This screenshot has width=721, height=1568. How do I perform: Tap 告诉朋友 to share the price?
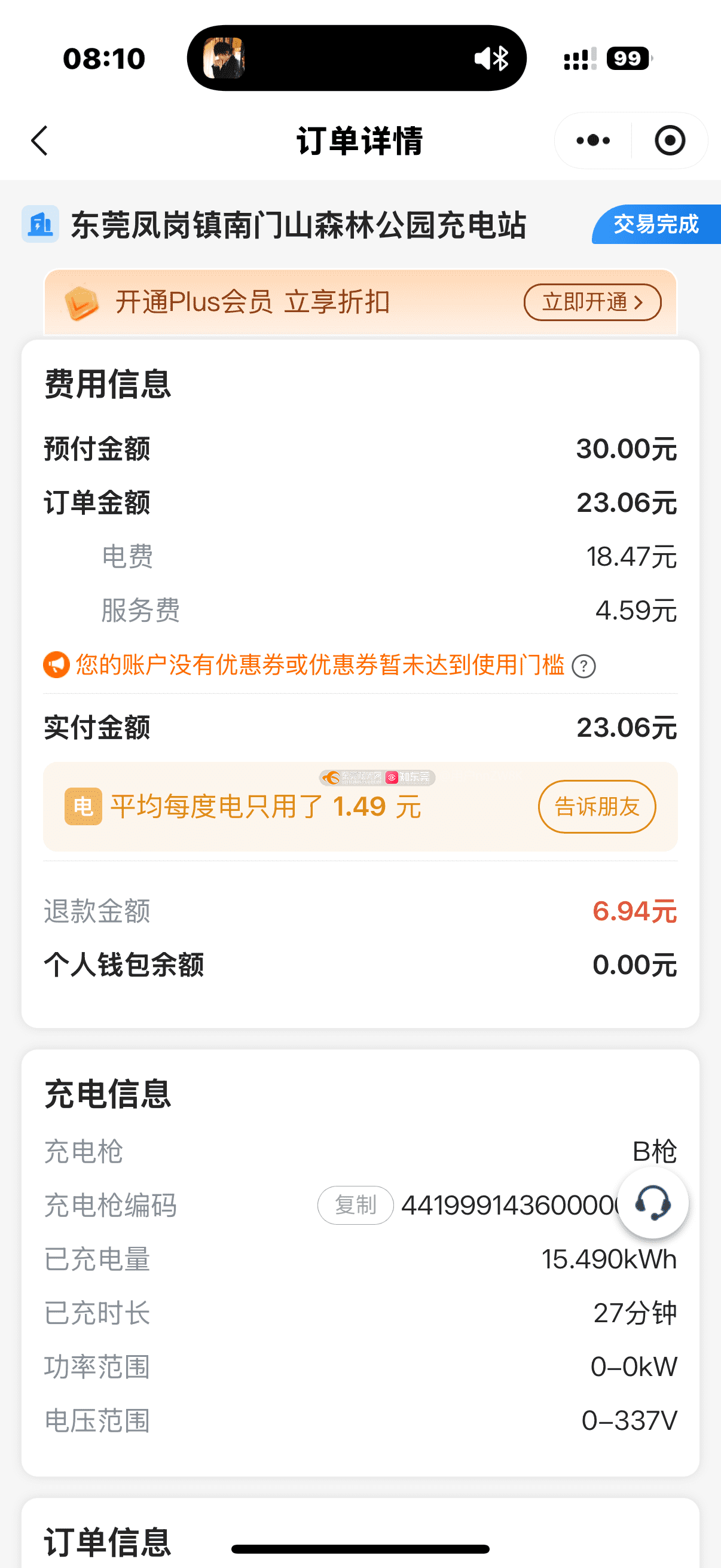pos(597,807)
